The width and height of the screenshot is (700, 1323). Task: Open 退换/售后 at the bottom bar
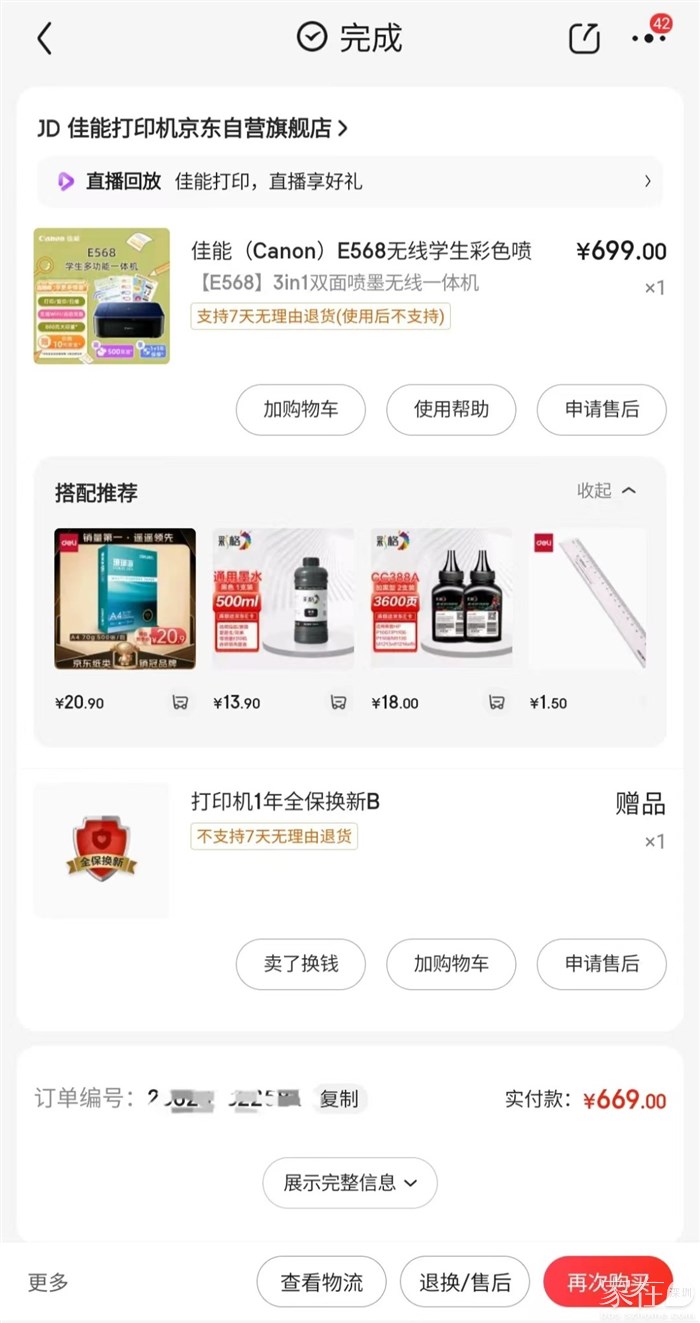pos(464,1282)
